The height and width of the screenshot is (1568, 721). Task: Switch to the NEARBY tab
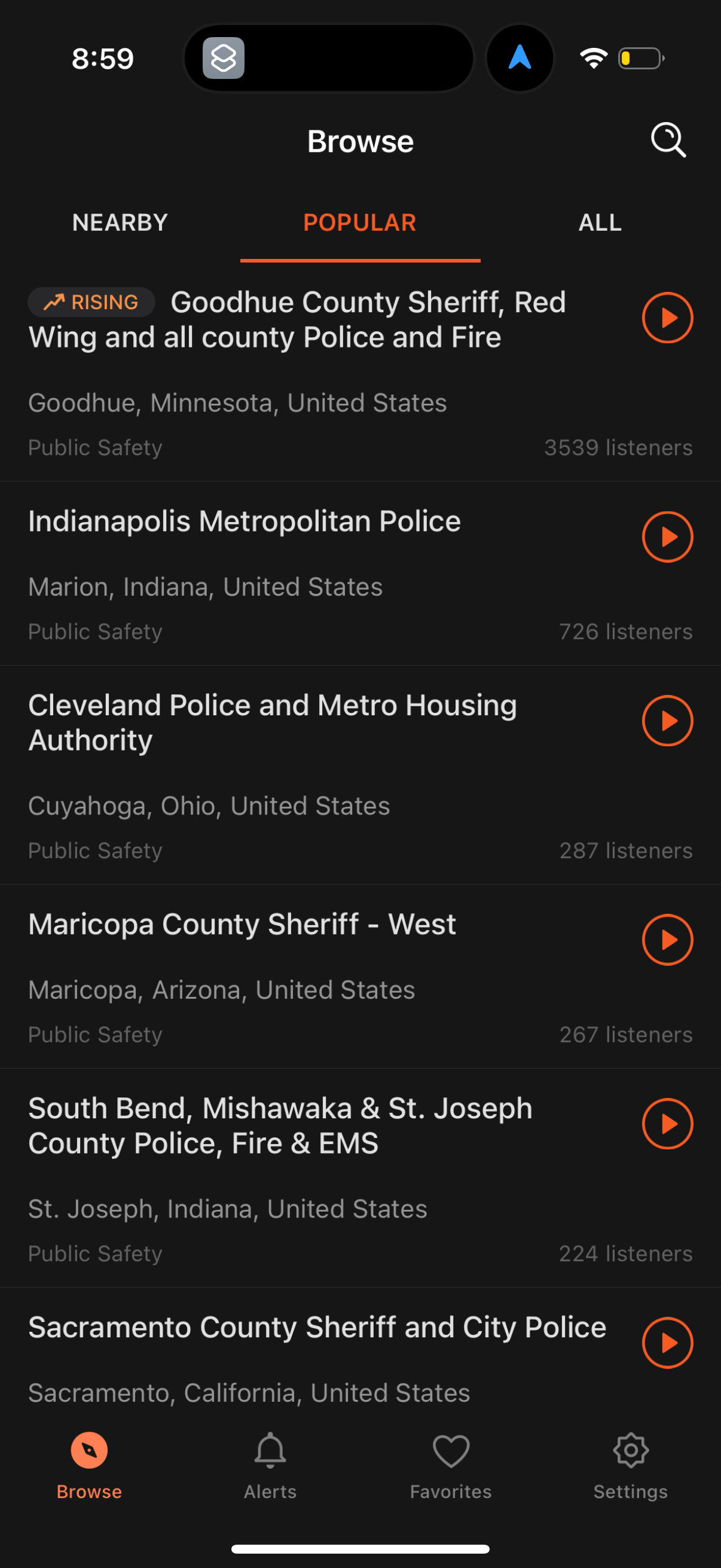pyautogui.click(x=119, y=222)
